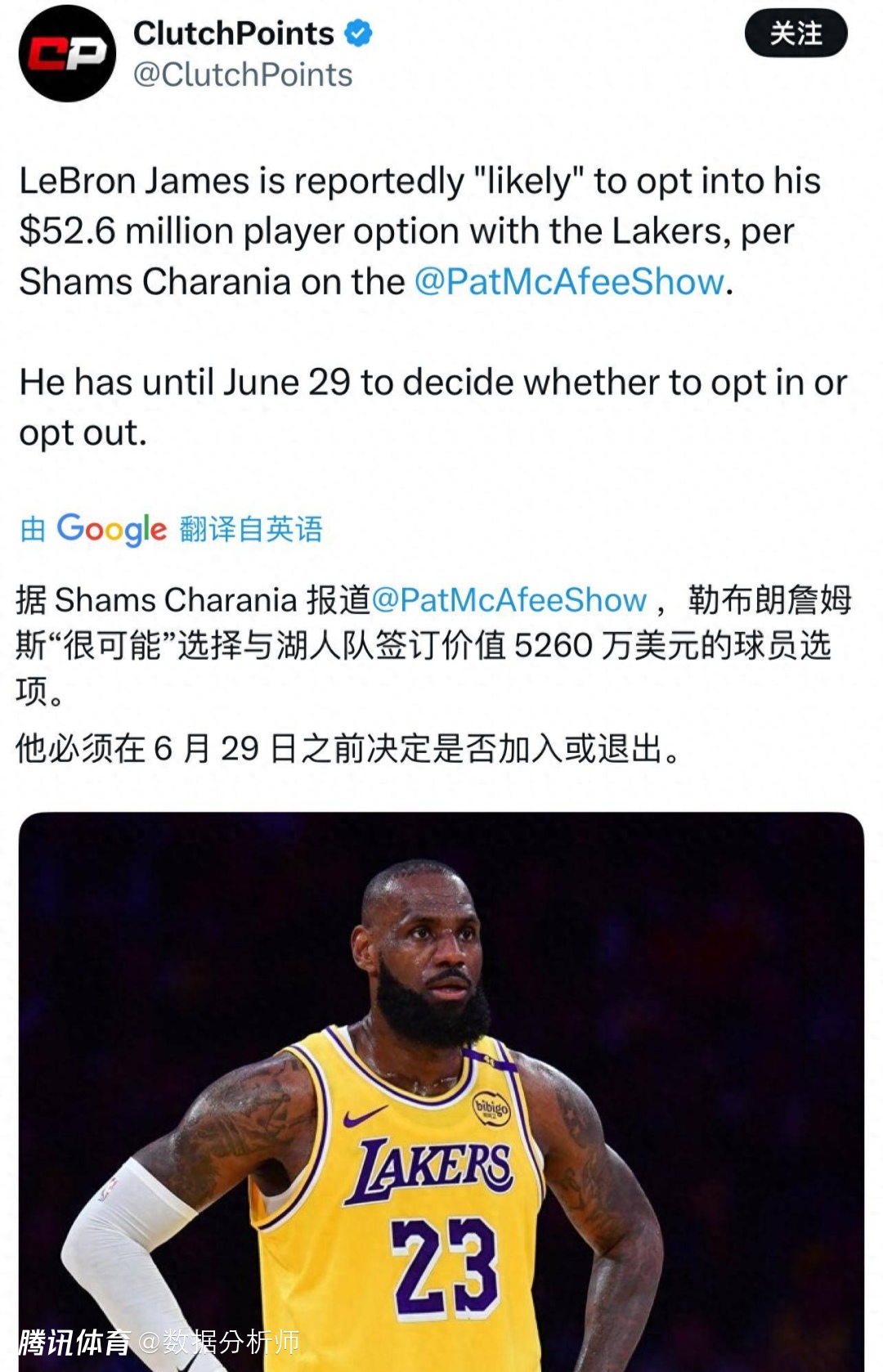Open the ClutchPoints profile avatar
The image size is (883, 1372).
[x=67, y=54]
